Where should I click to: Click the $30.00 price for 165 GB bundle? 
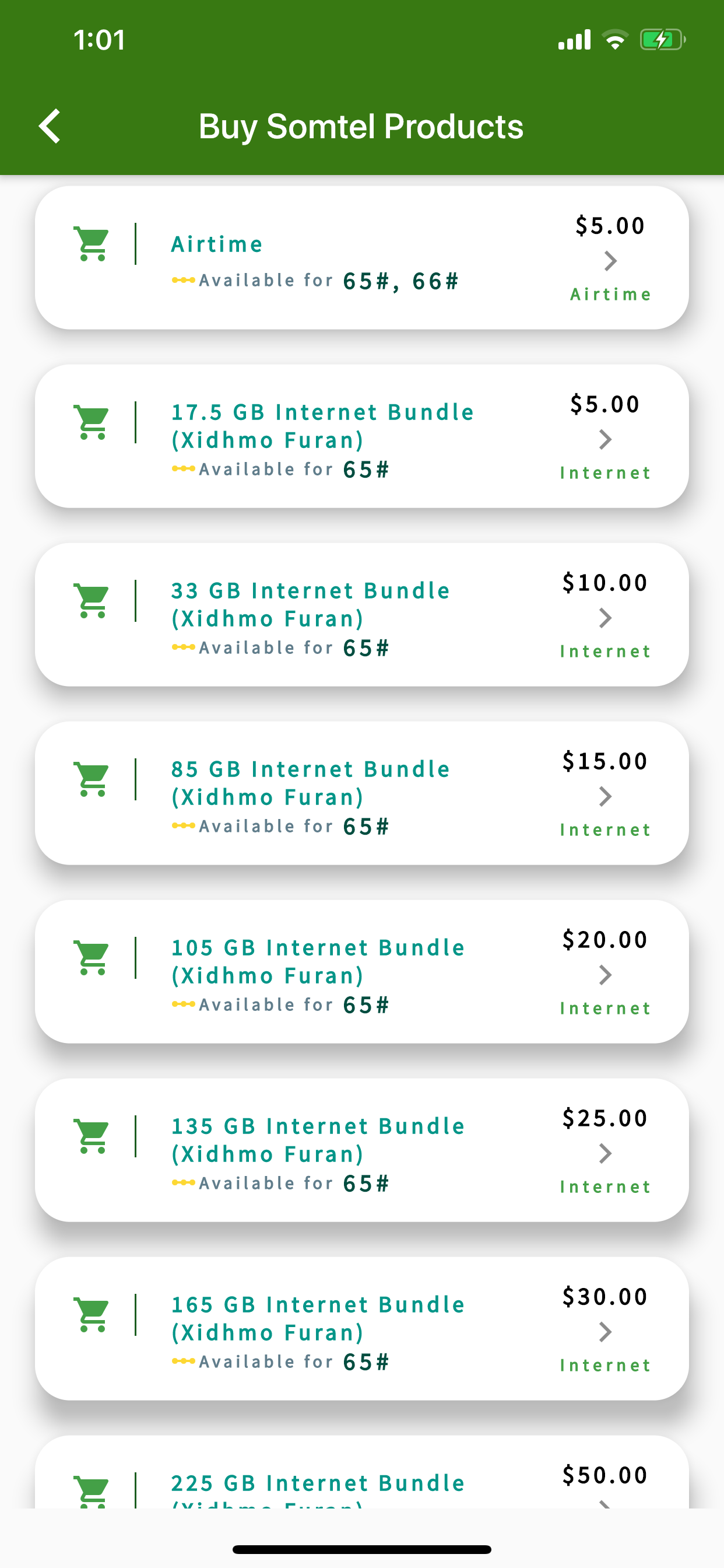point(604,1296)
